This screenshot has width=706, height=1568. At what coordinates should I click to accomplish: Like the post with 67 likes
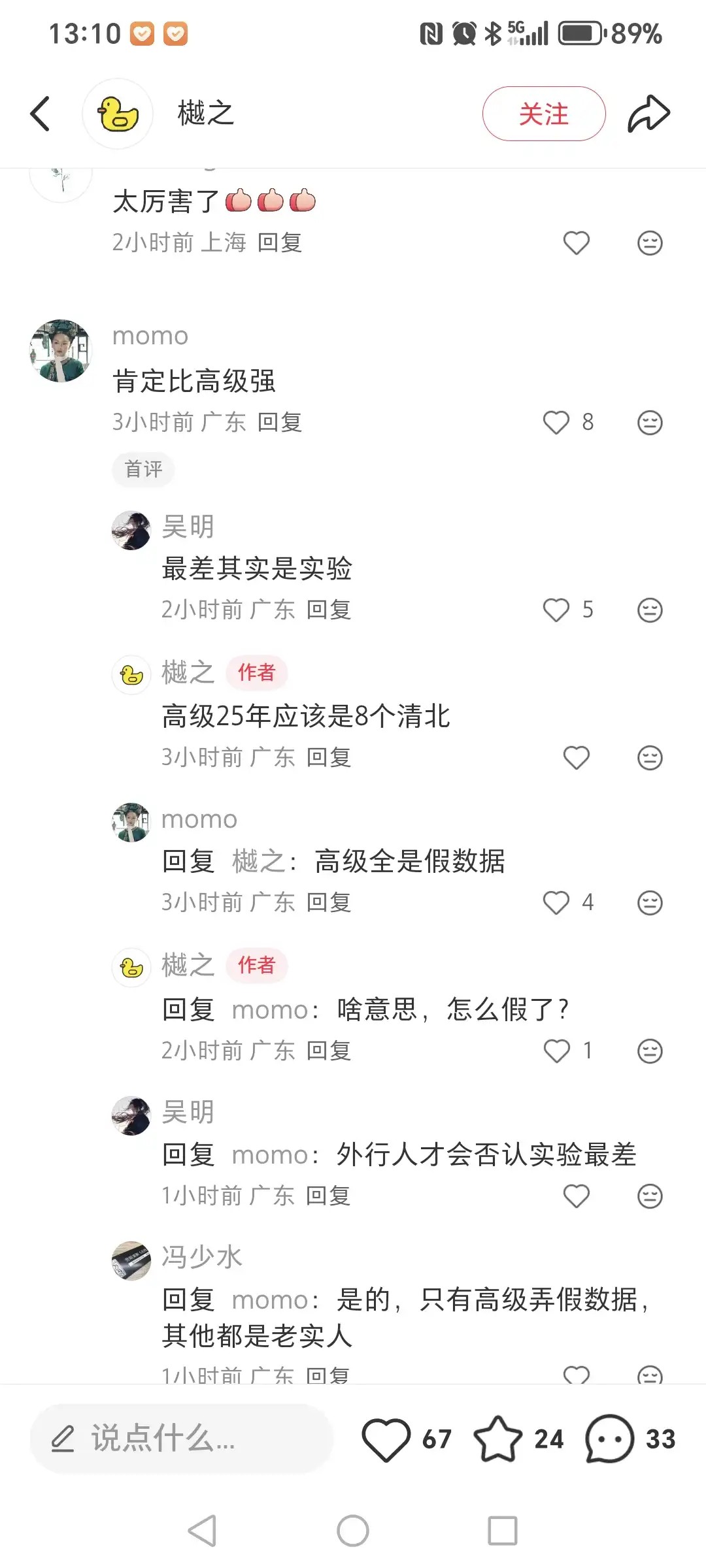(386, 1439)
